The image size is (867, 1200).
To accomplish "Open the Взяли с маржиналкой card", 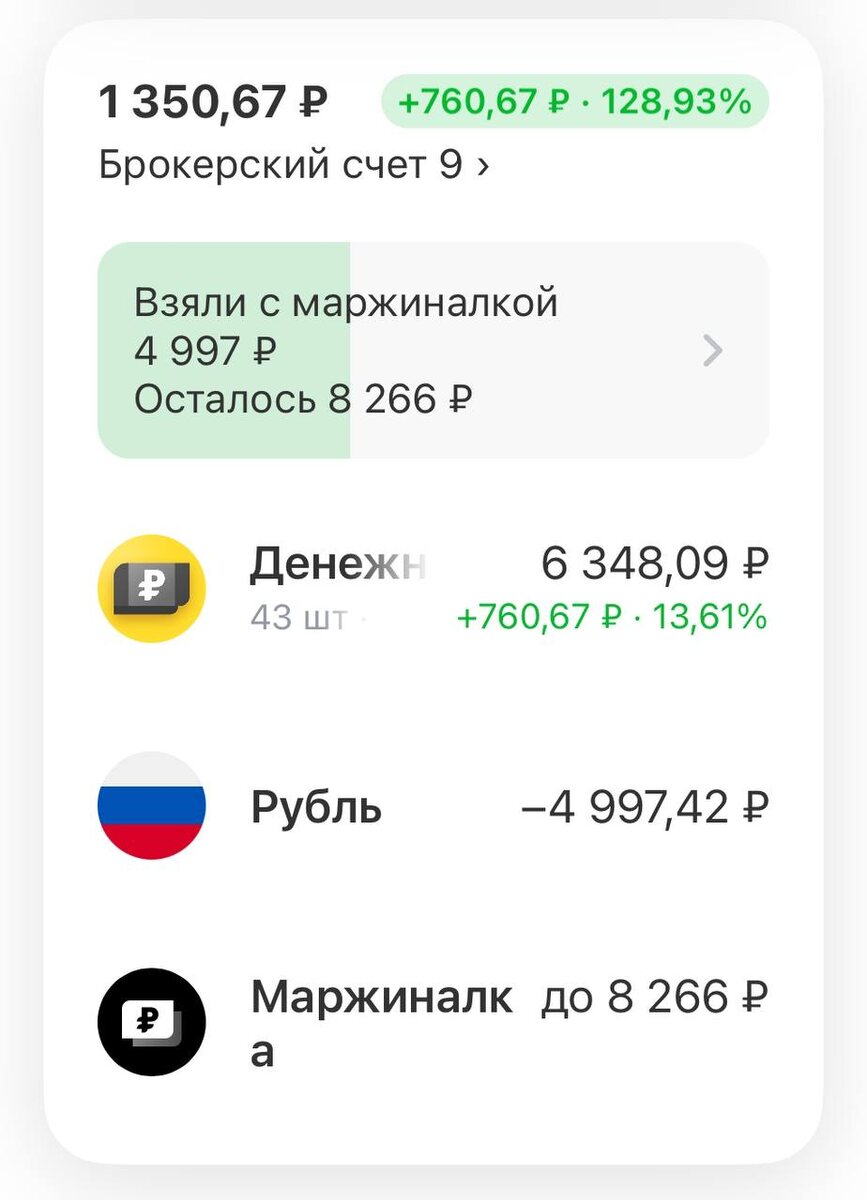I will coord(432,351).
